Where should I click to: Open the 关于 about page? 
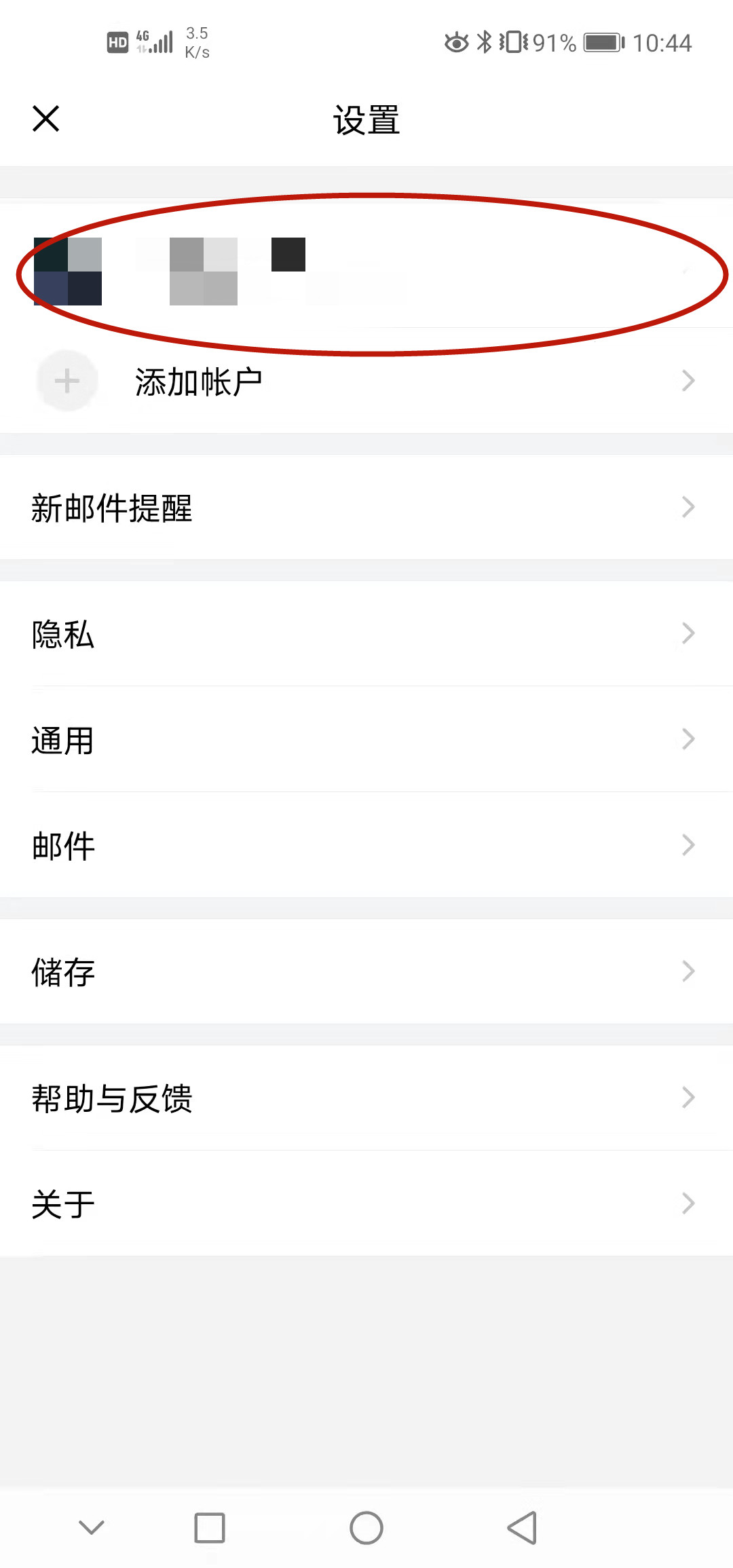click(366, 1203)
